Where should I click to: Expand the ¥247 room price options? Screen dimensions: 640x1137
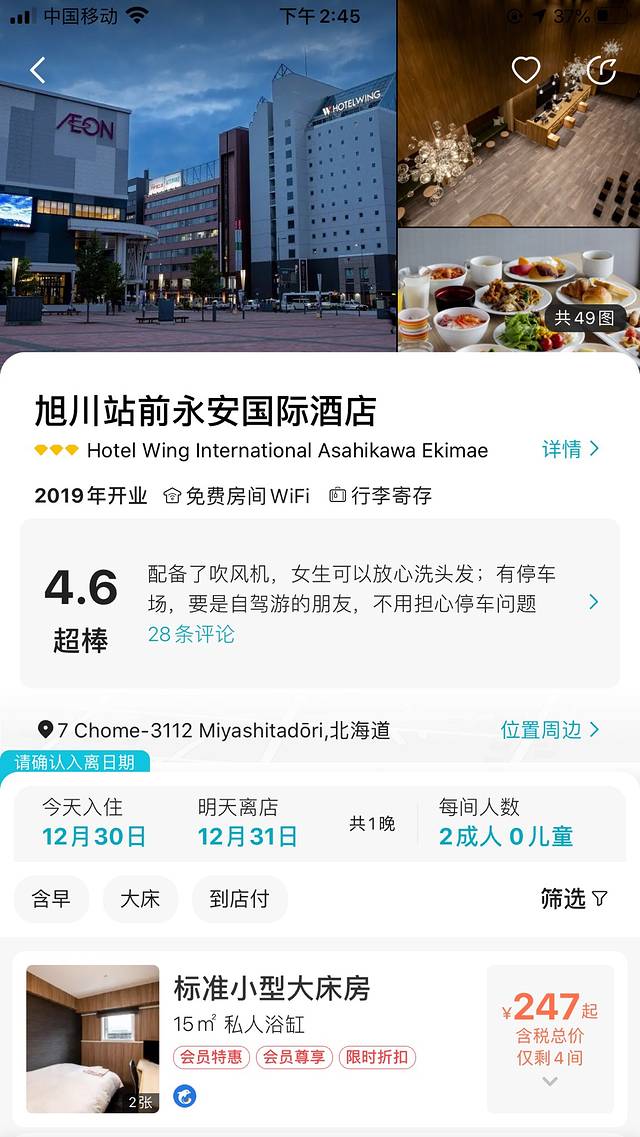(550, 1038)
